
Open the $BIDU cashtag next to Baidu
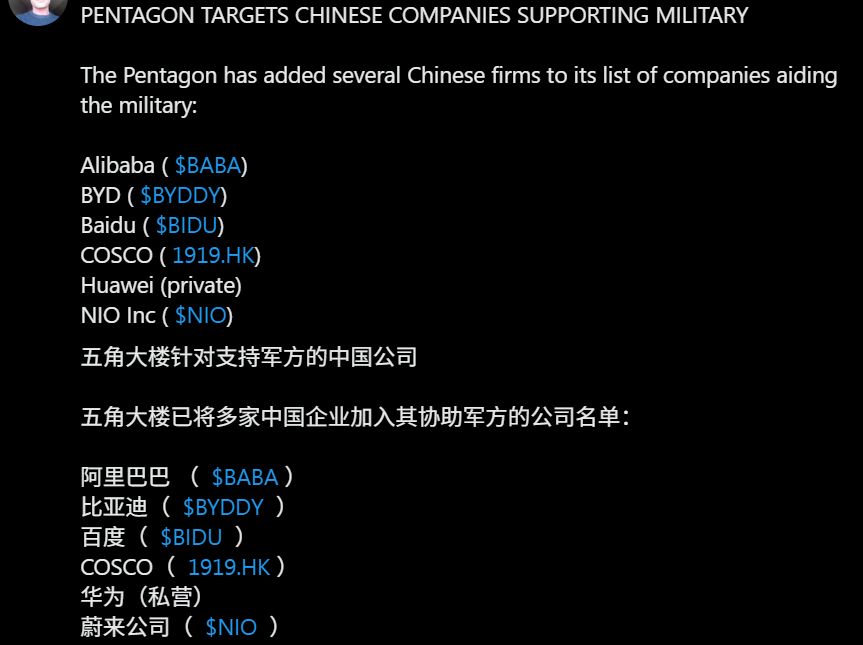pyautogui.click(x=186, y=225)
